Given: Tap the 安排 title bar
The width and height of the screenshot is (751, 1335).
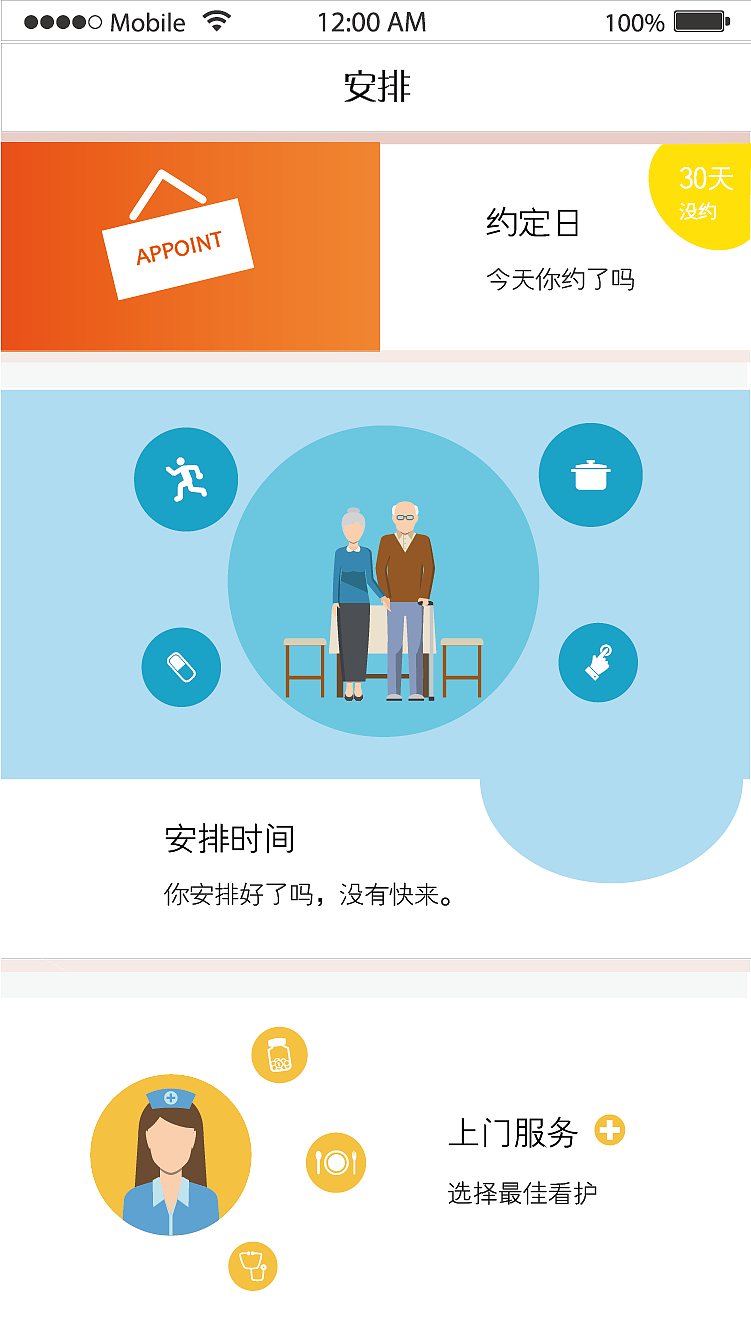Looking at the screenshot, I should click(x=375, y=85).
